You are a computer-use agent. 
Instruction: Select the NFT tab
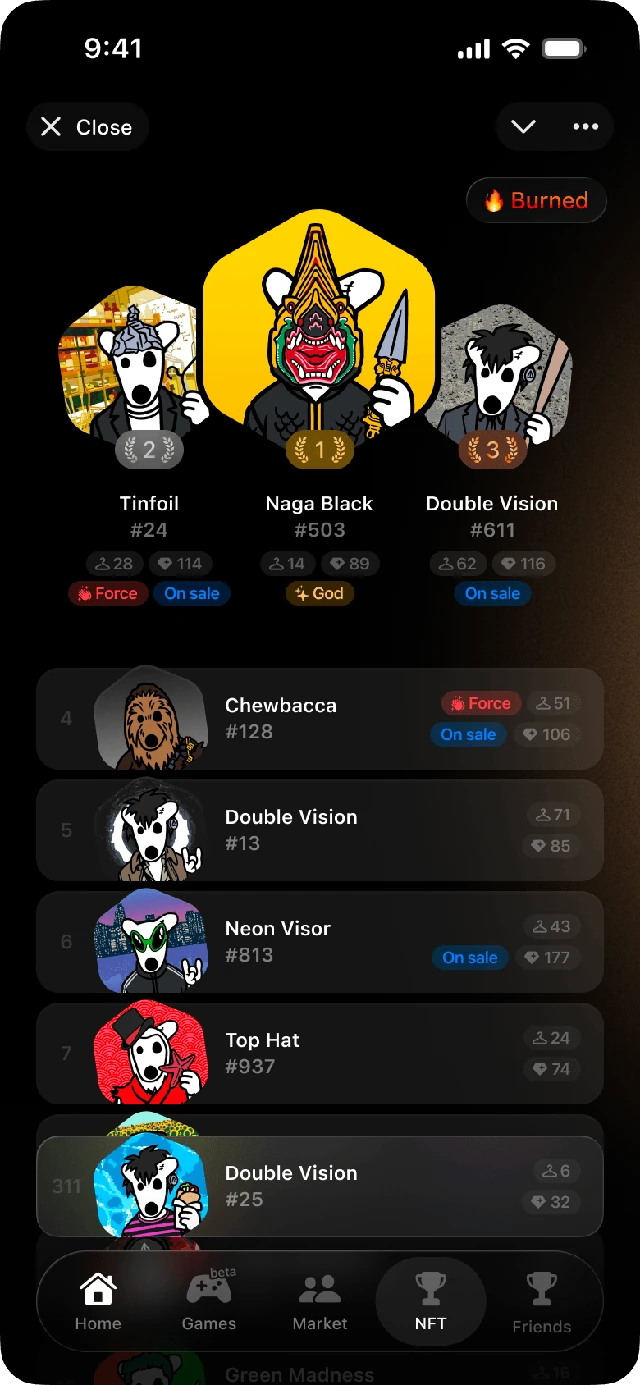[x=431, y=1303]
